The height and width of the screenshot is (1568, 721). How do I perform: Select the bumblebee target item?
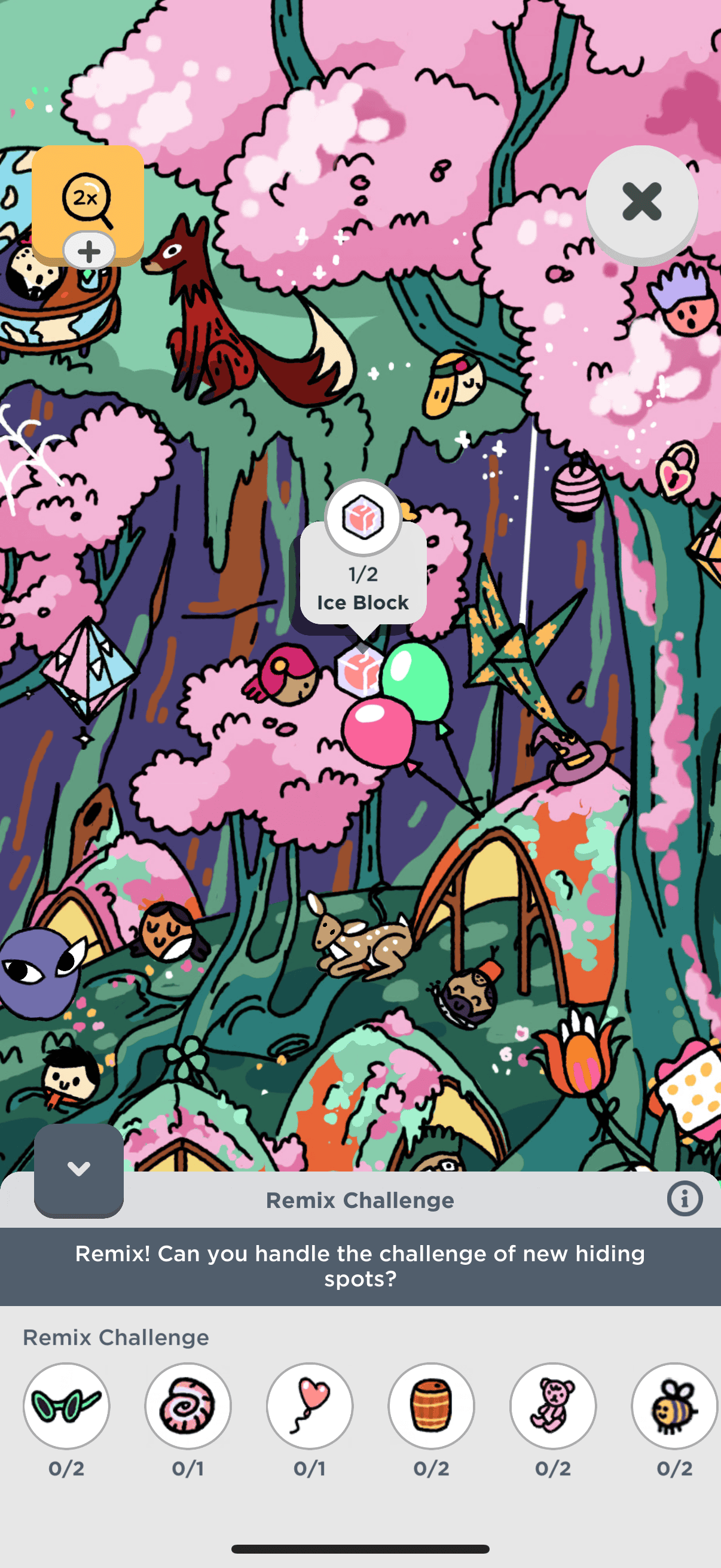(x=674, y=1406)
